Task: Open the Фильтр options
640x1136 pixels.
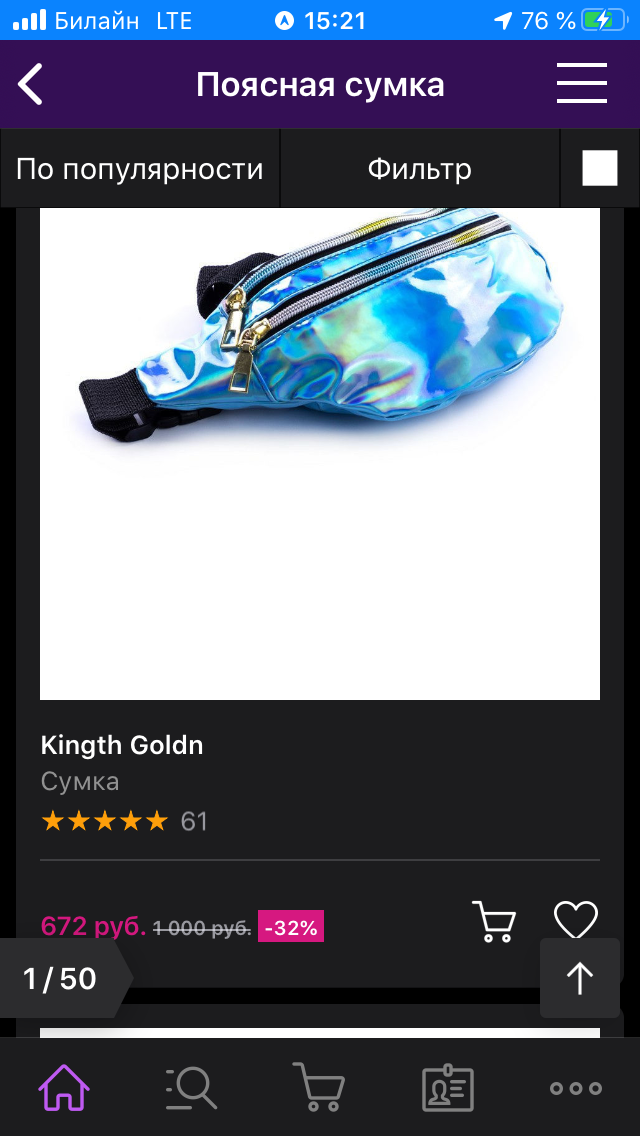Action: (x=420, y=169)
